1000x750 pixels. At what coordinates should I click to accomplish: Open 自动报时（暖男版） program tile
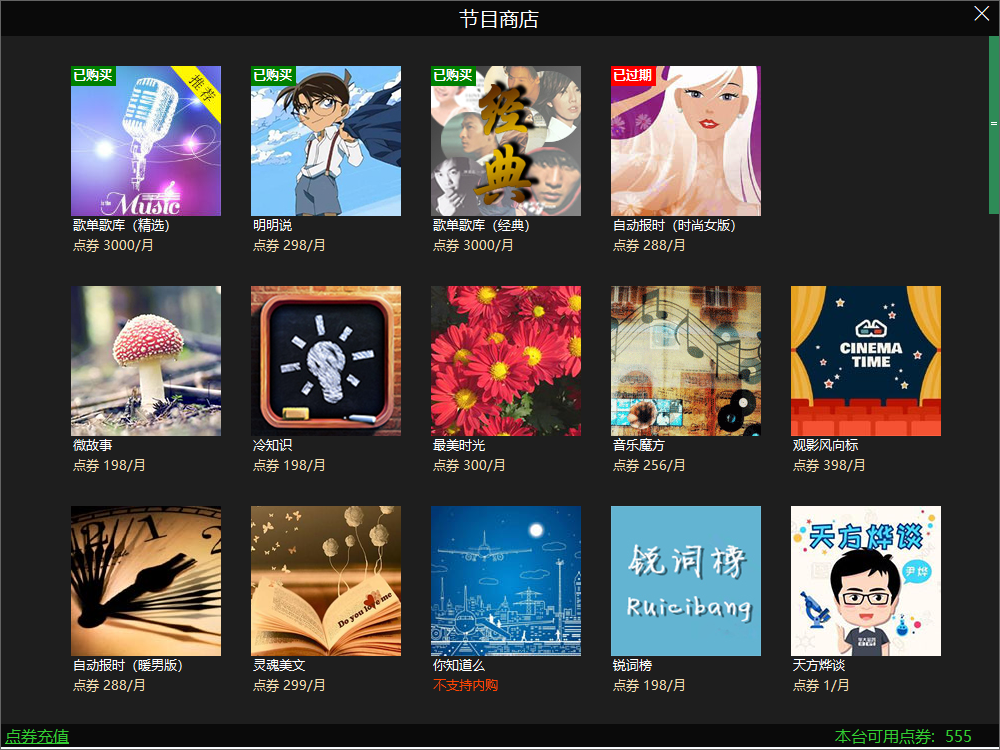[x=146, y=581]
